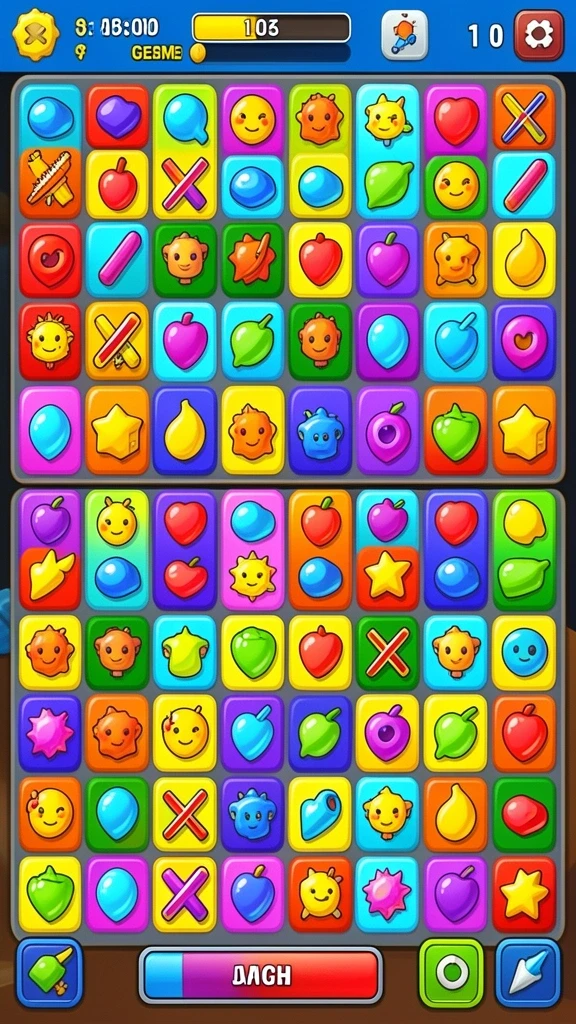The width and height of the screenshot is (576, 1024).
Task: Tap the pink spiky piece on purple tile
Action: point(50,733)
